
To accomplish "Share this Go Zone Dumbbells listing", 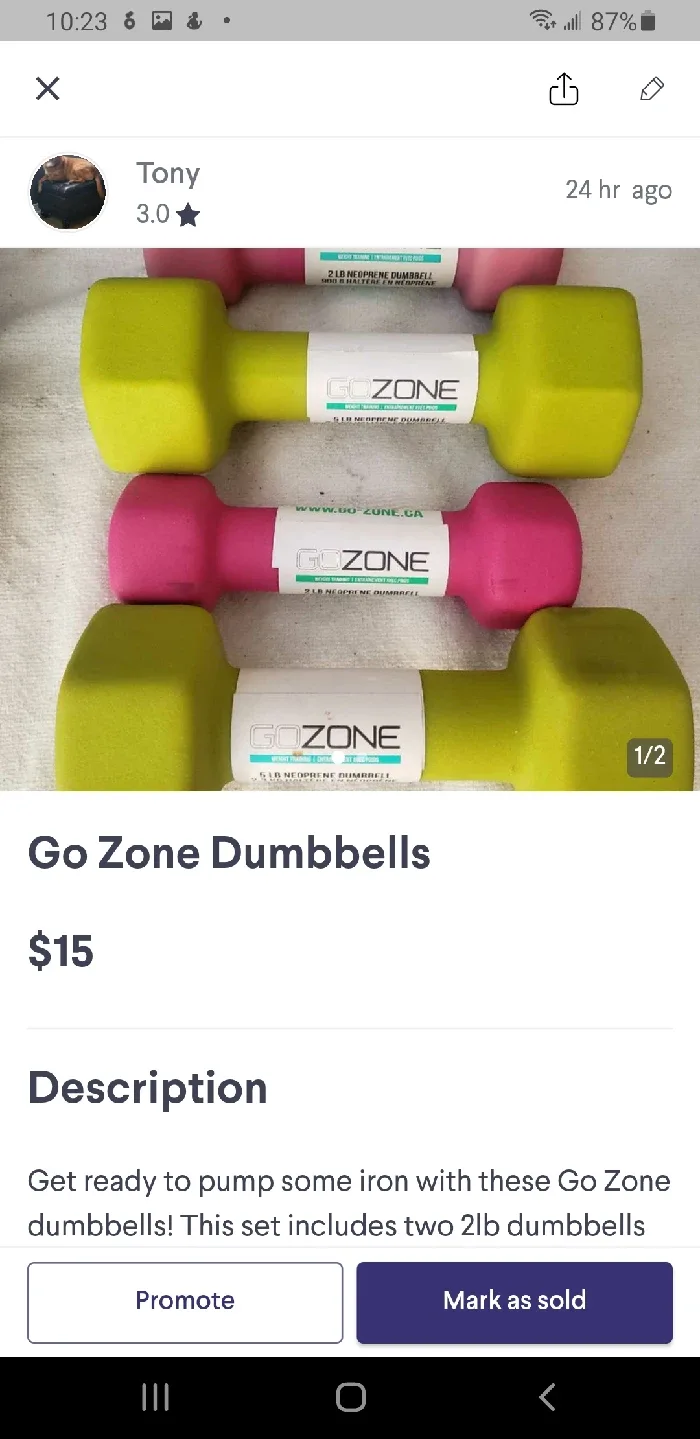I will click(564, 88).
